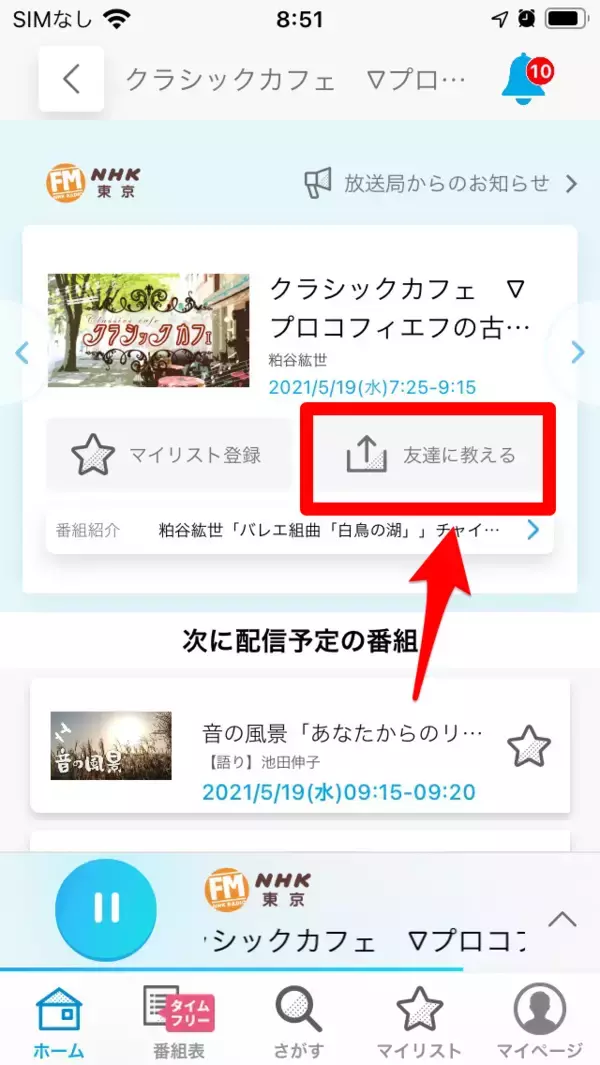This screenshot has height=1065, width=600.
Task: Open the 番組紹介 program description
Action: pyautogui.click(x=300, y=530)
